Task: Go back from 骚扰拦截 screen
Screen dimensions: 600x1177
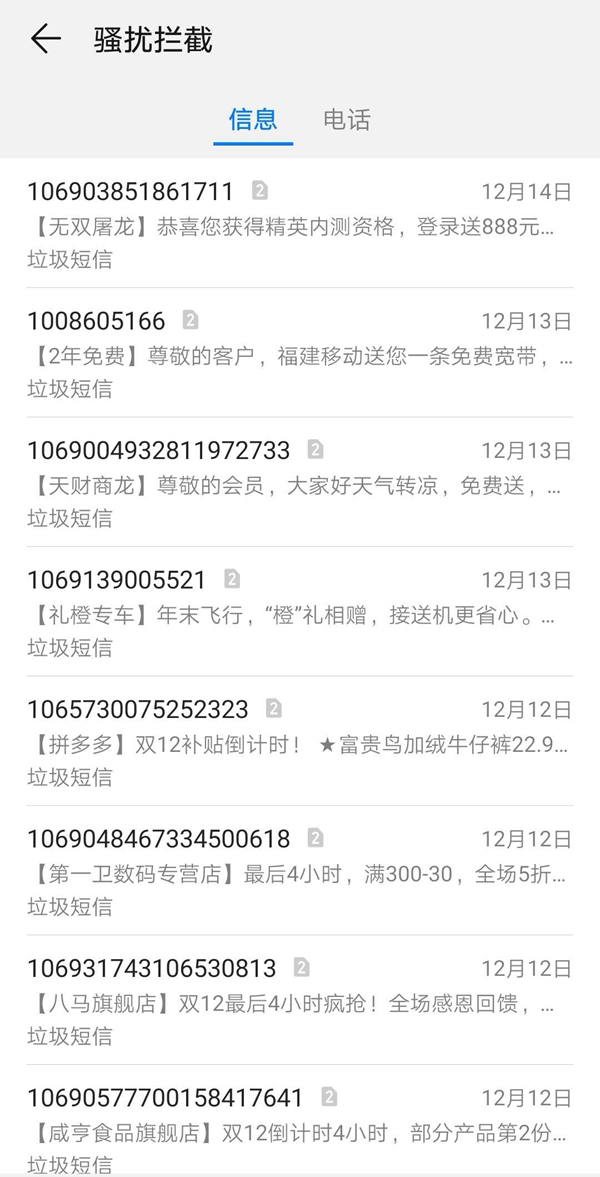Action: 45,40
